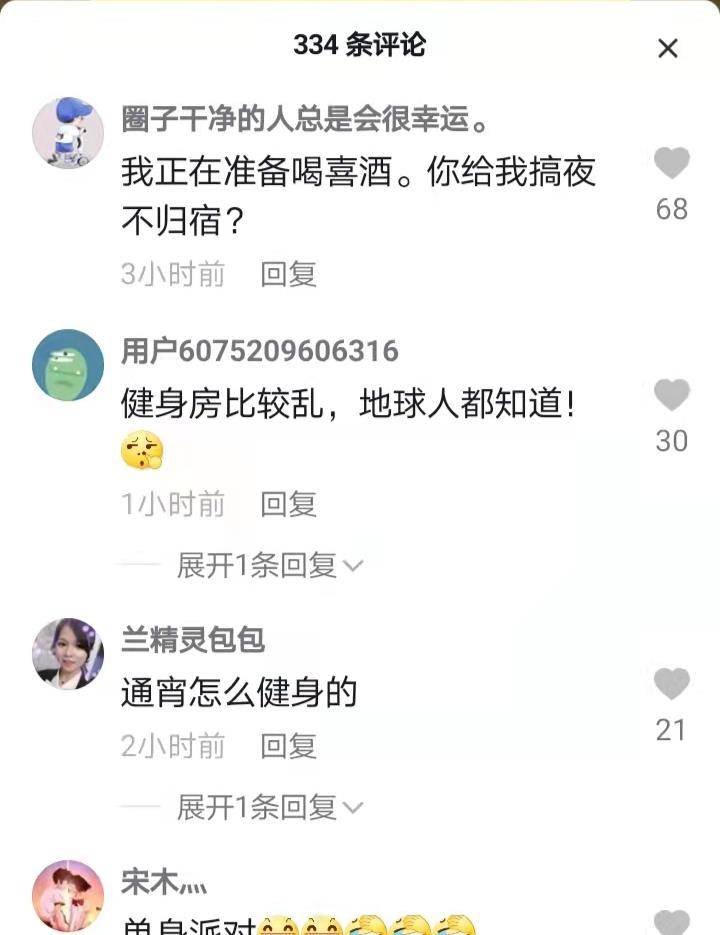720x935 pixels.
Task: Open 用户6075209606316's avatar
Action: [68, 365]
